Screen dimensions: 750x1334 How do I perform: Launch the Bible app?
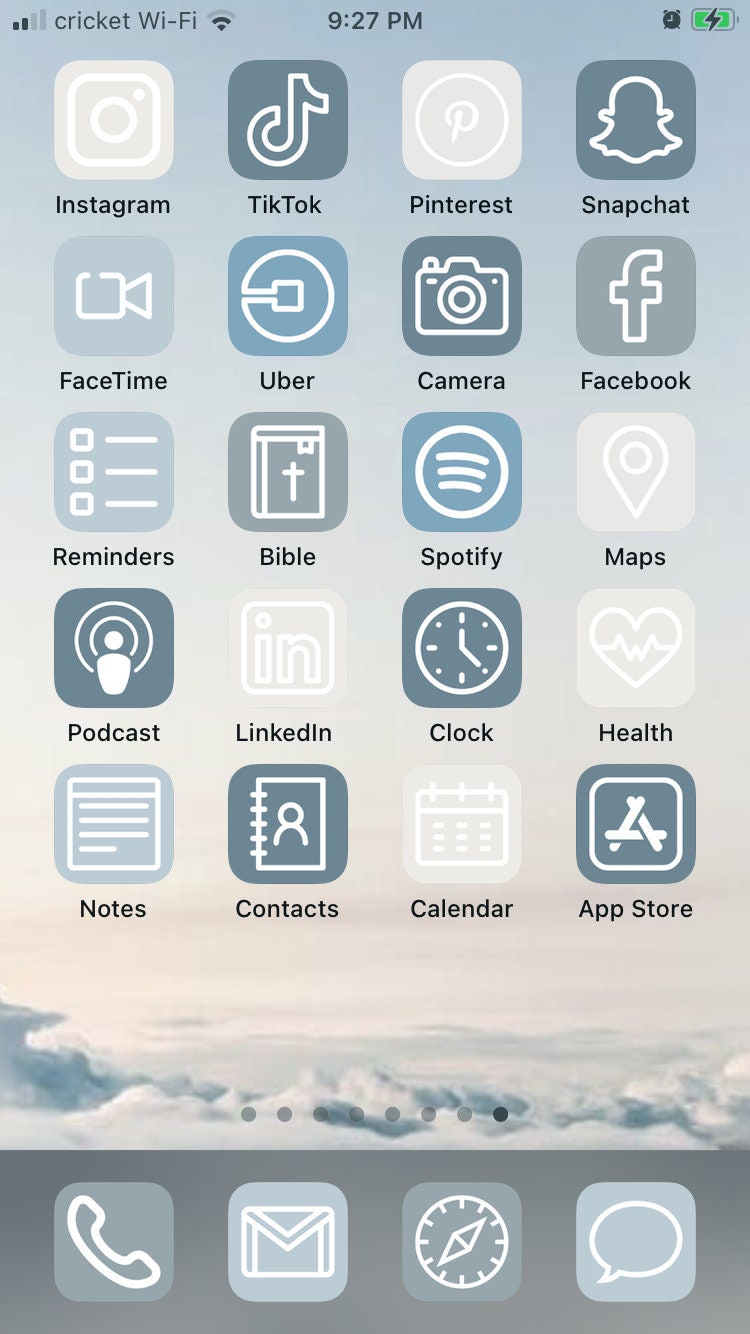288,472
